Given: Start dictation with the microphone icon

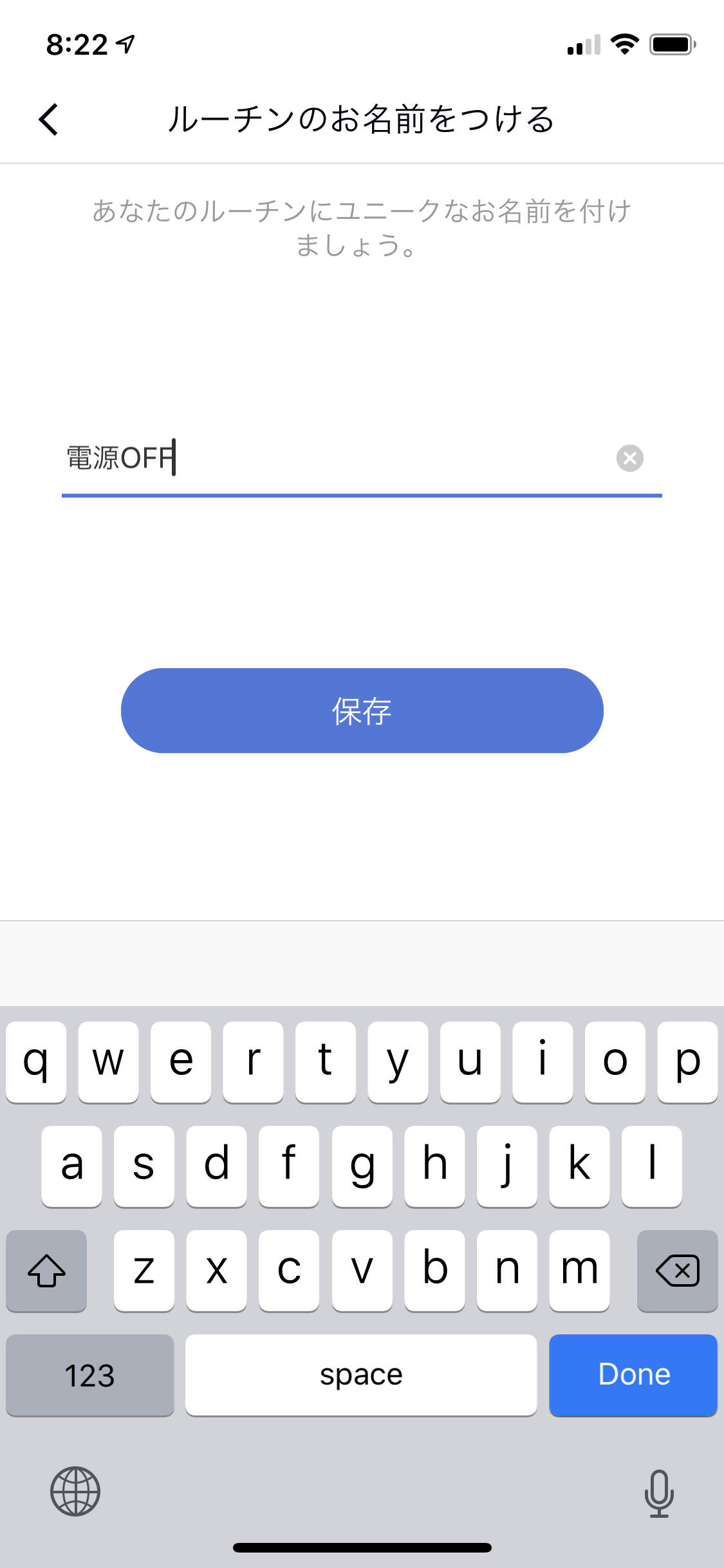Looking at the screenshot, I should [659, 1493].
